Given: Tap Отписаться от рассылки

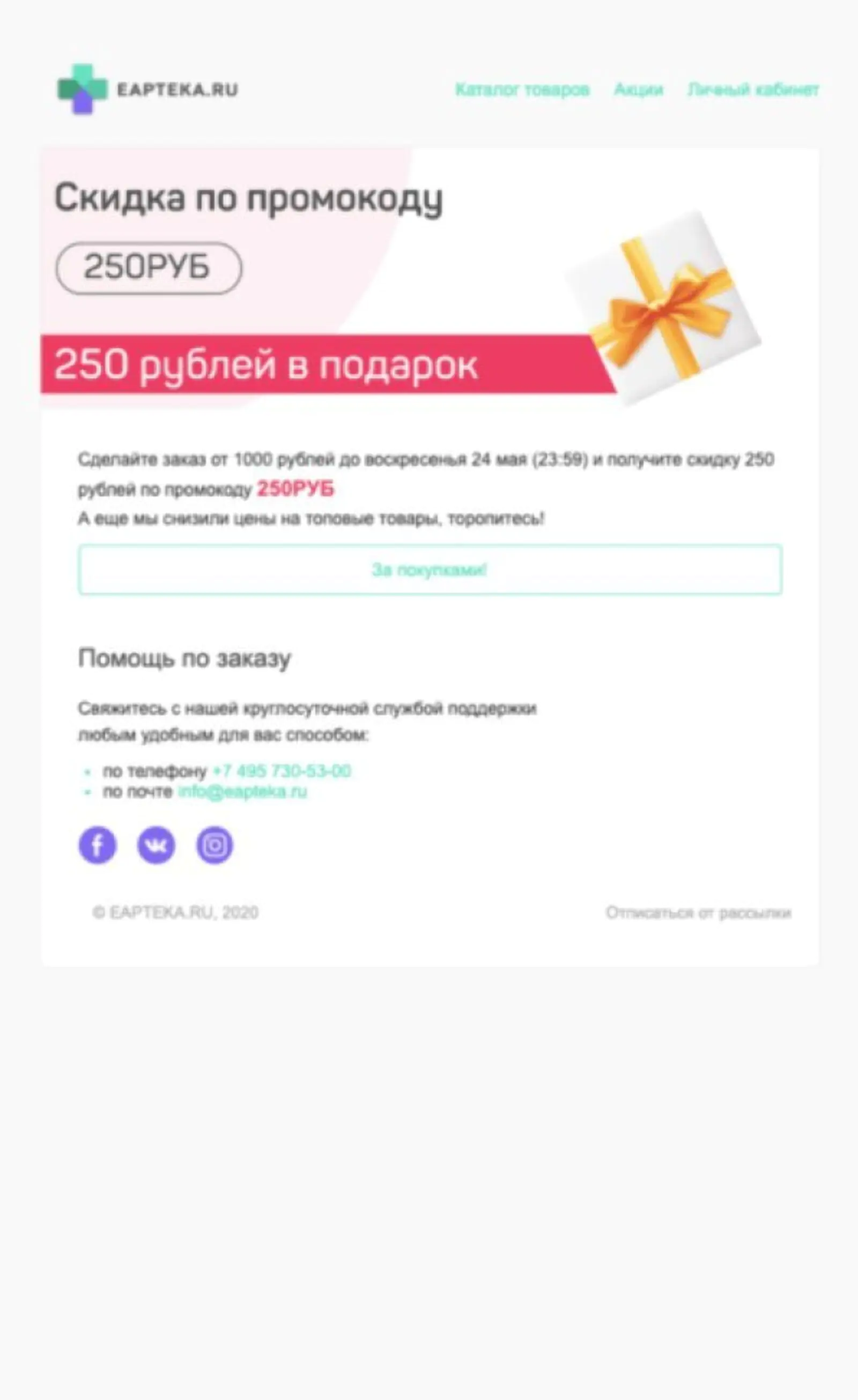Looking at the screenshot, I should 698,912.
